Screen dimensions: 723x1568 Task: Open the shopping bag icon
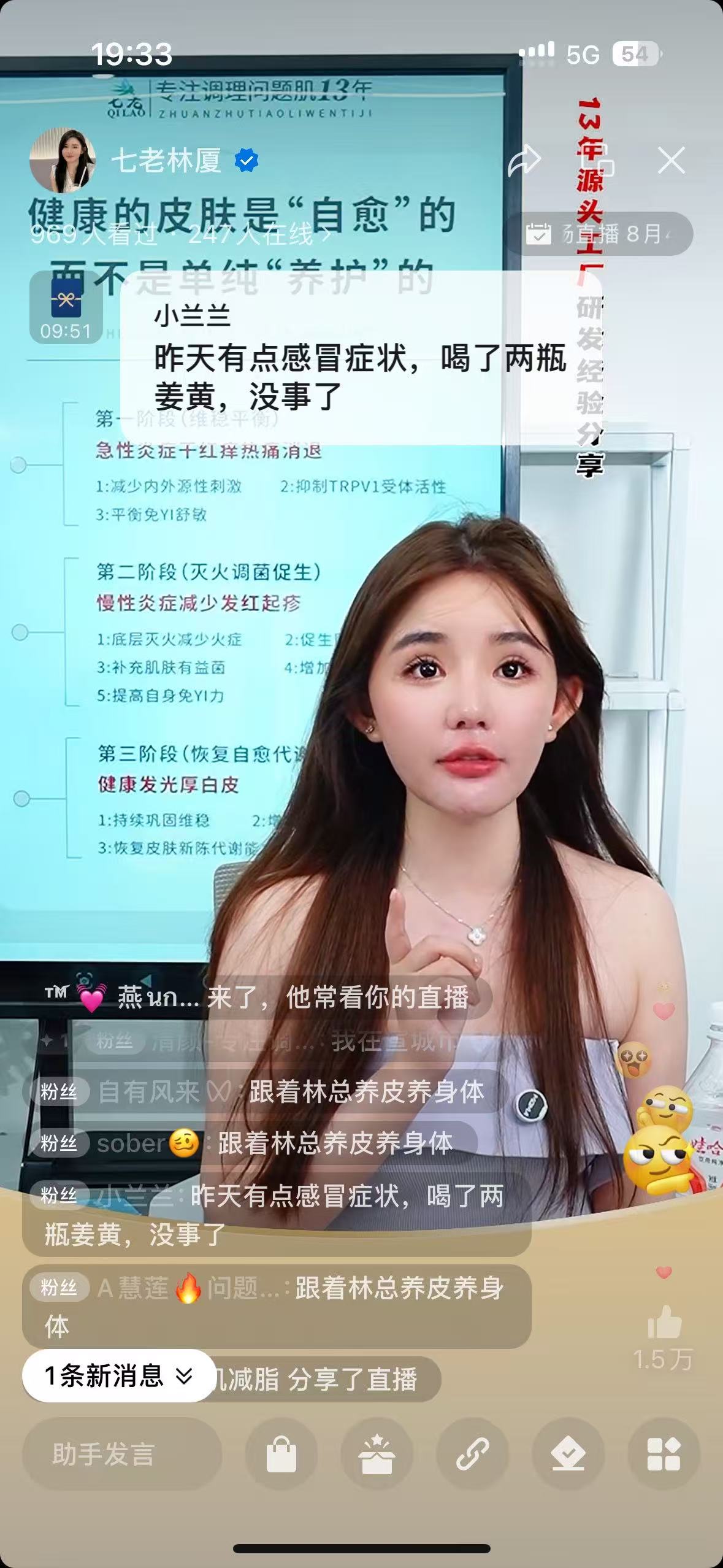pyautogui.click(x=281, y=1454)
